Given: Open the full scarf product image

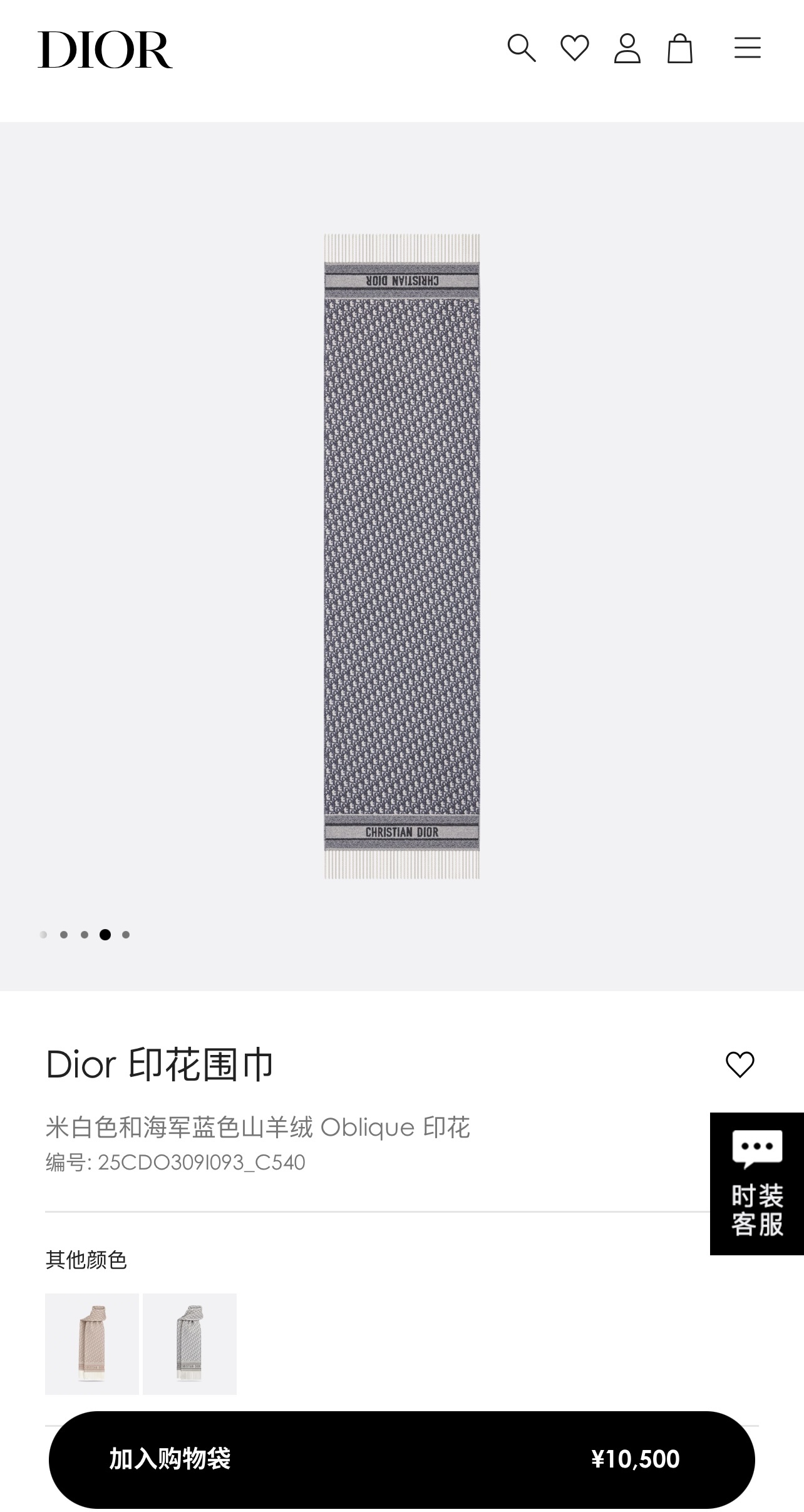Looking at the screenshot, I should pos(401,556).
